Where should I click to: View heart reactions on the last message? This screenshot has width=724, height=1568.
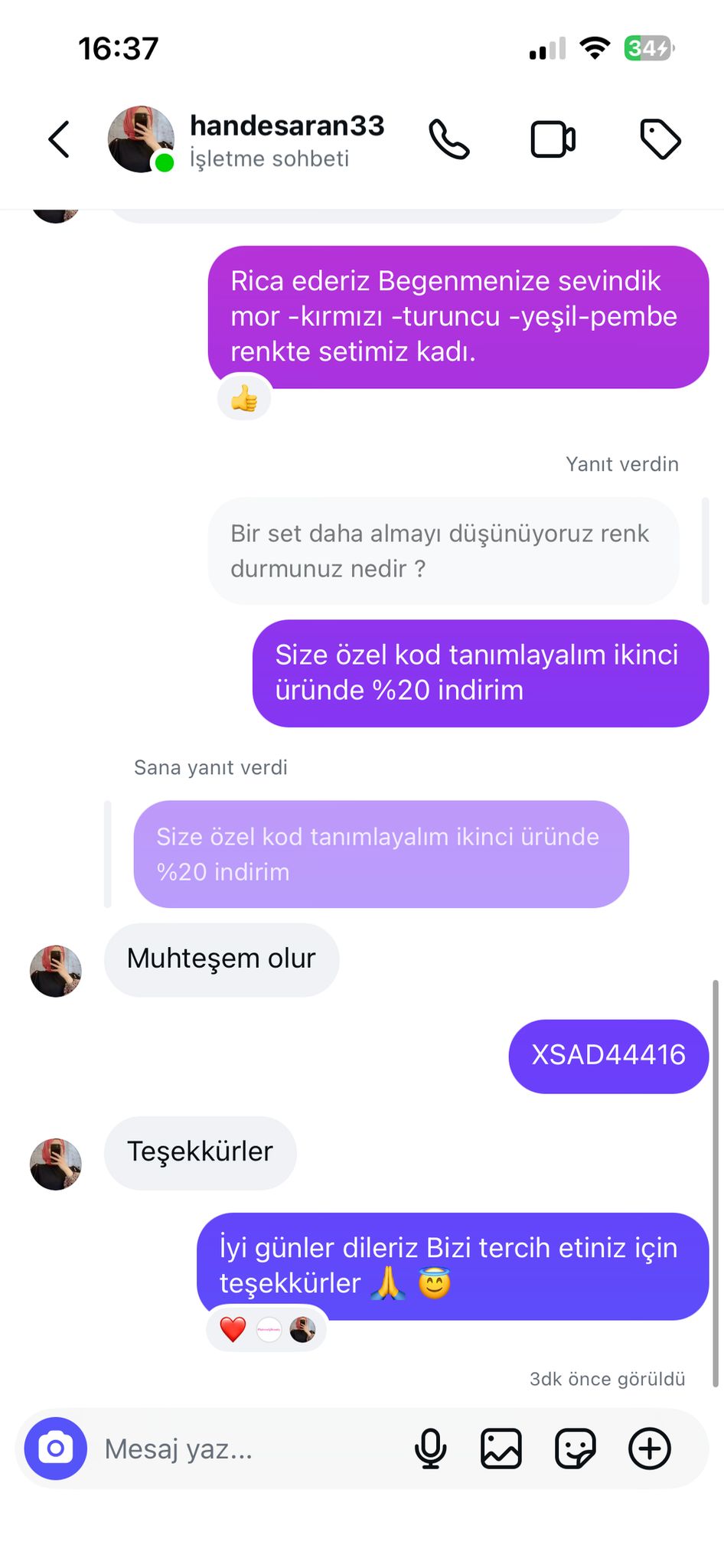[x=266, y=1329]
